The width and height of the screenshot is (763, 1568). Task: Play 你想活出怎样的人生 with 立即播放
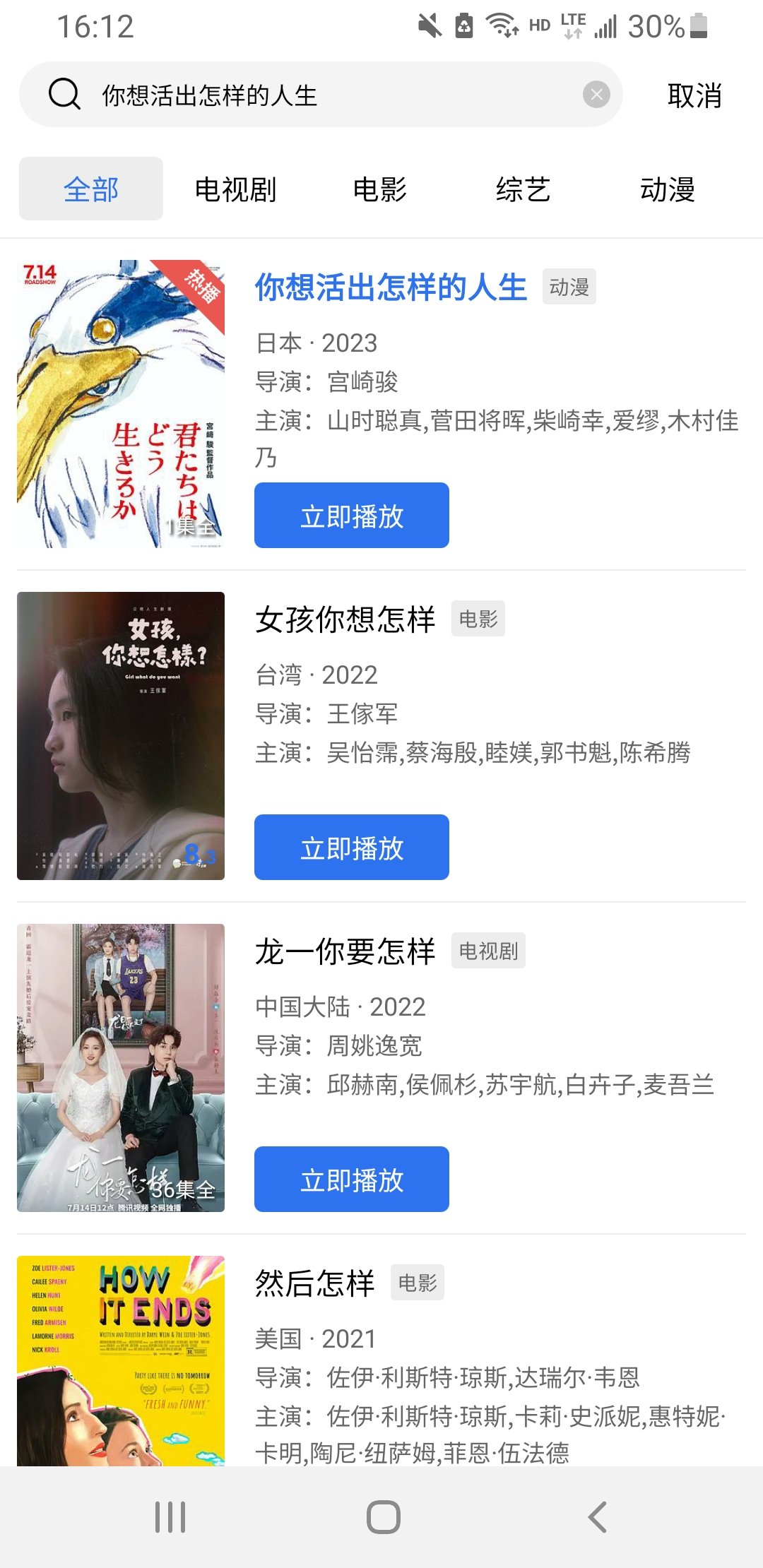click(x=351, y=516)
